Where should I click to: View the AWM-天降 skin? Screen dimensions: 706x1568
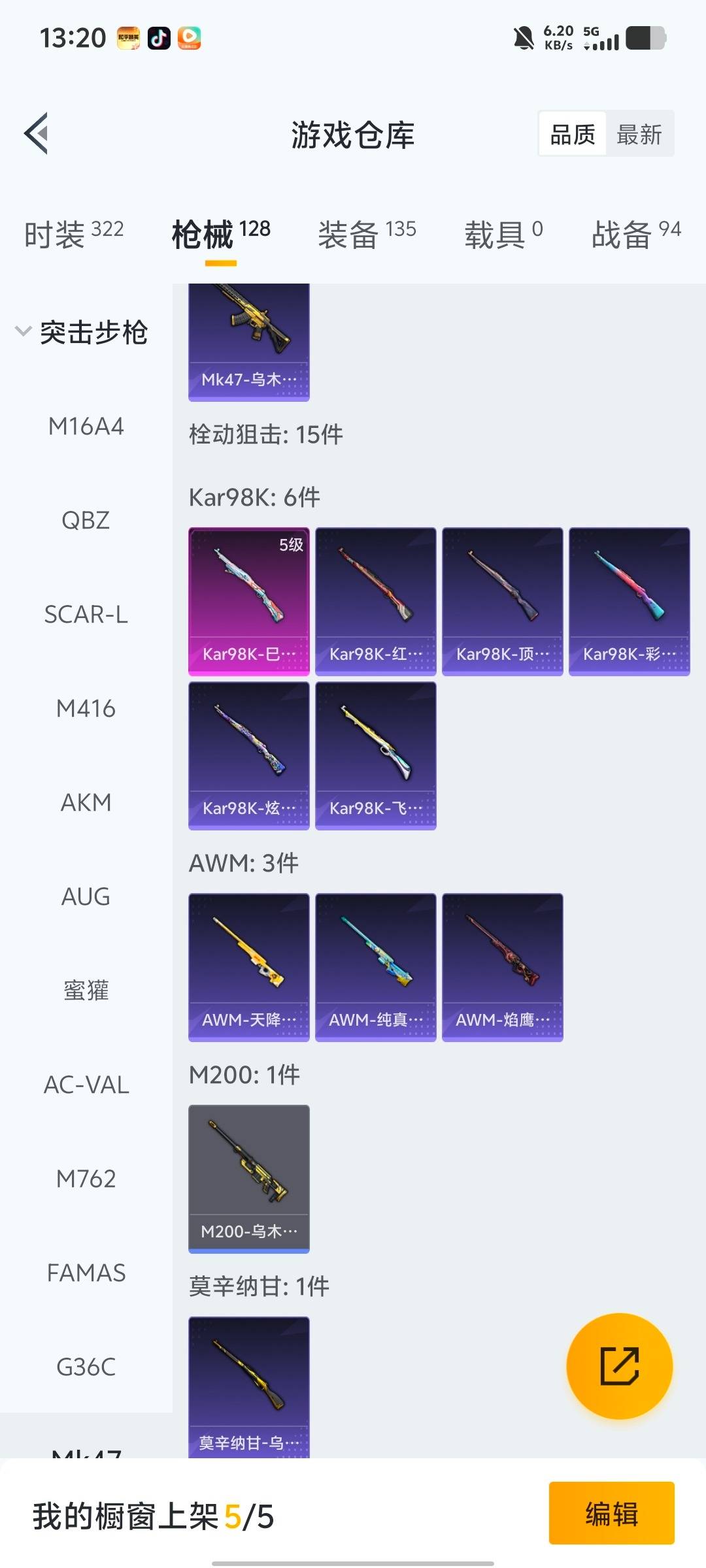pos(248,967)
